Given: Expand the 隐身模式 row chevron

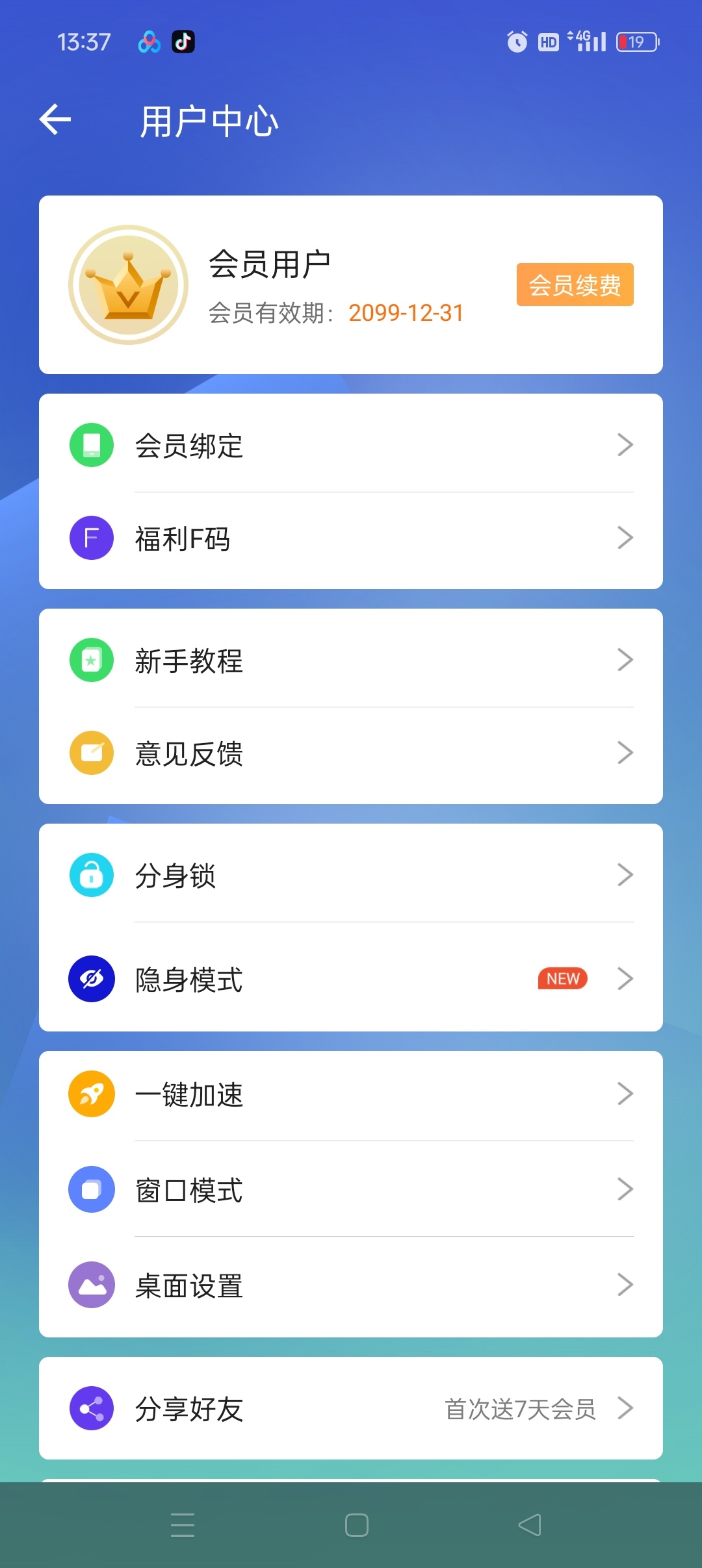Looking at the screenshot, I should (625, 979).
